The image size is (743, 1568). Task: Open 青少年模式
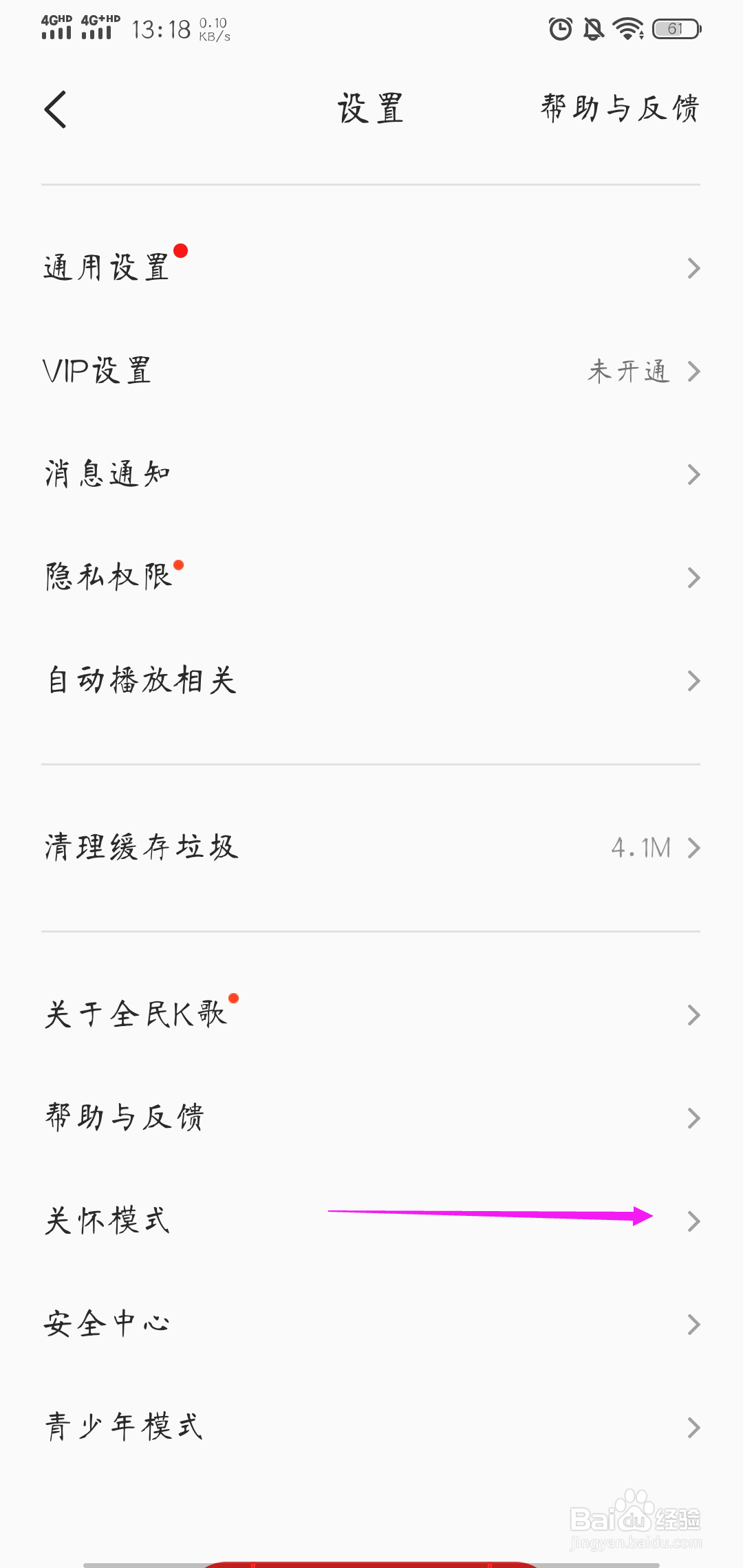pos(371,1428)
